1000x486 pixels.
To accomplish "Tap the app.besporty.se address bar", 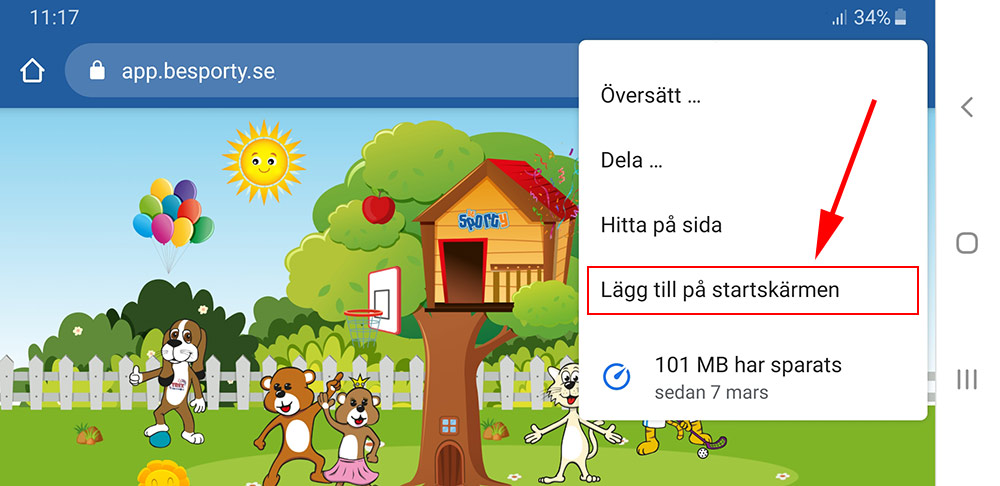I will coord(300,71).
